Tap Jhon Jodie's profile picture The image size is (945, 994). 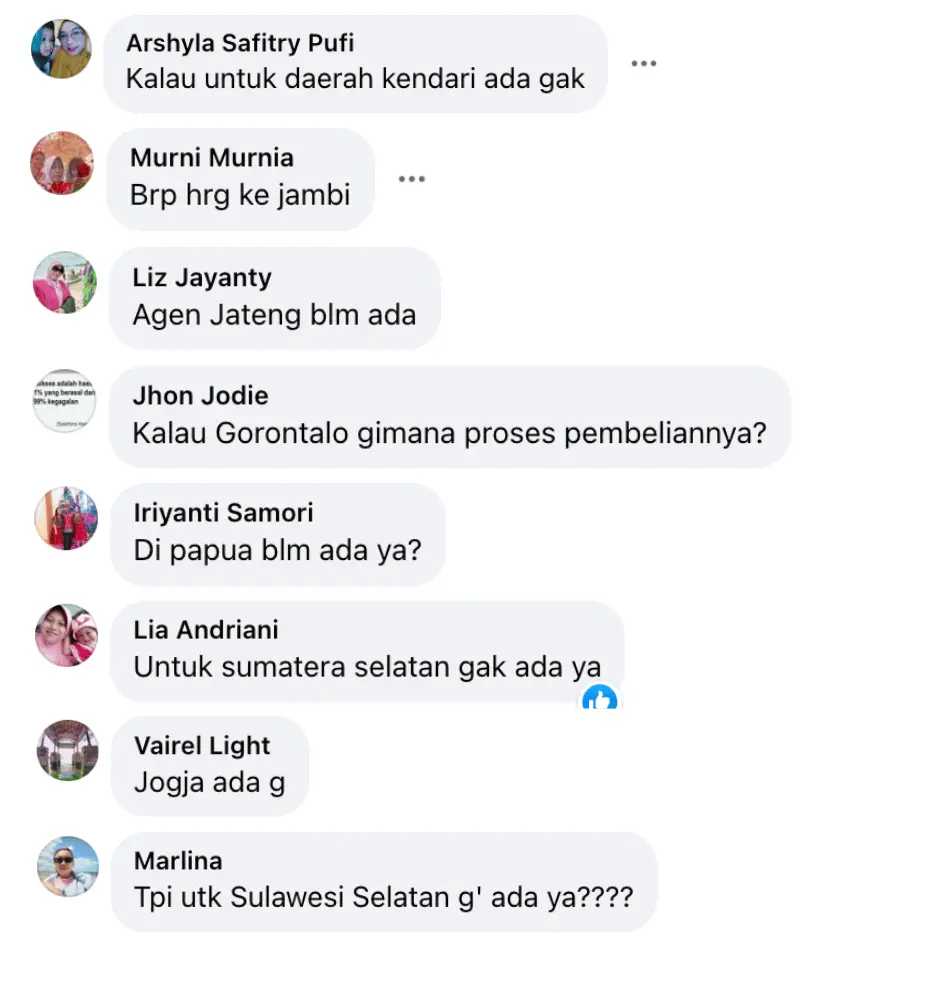click(x=65, y=401)
